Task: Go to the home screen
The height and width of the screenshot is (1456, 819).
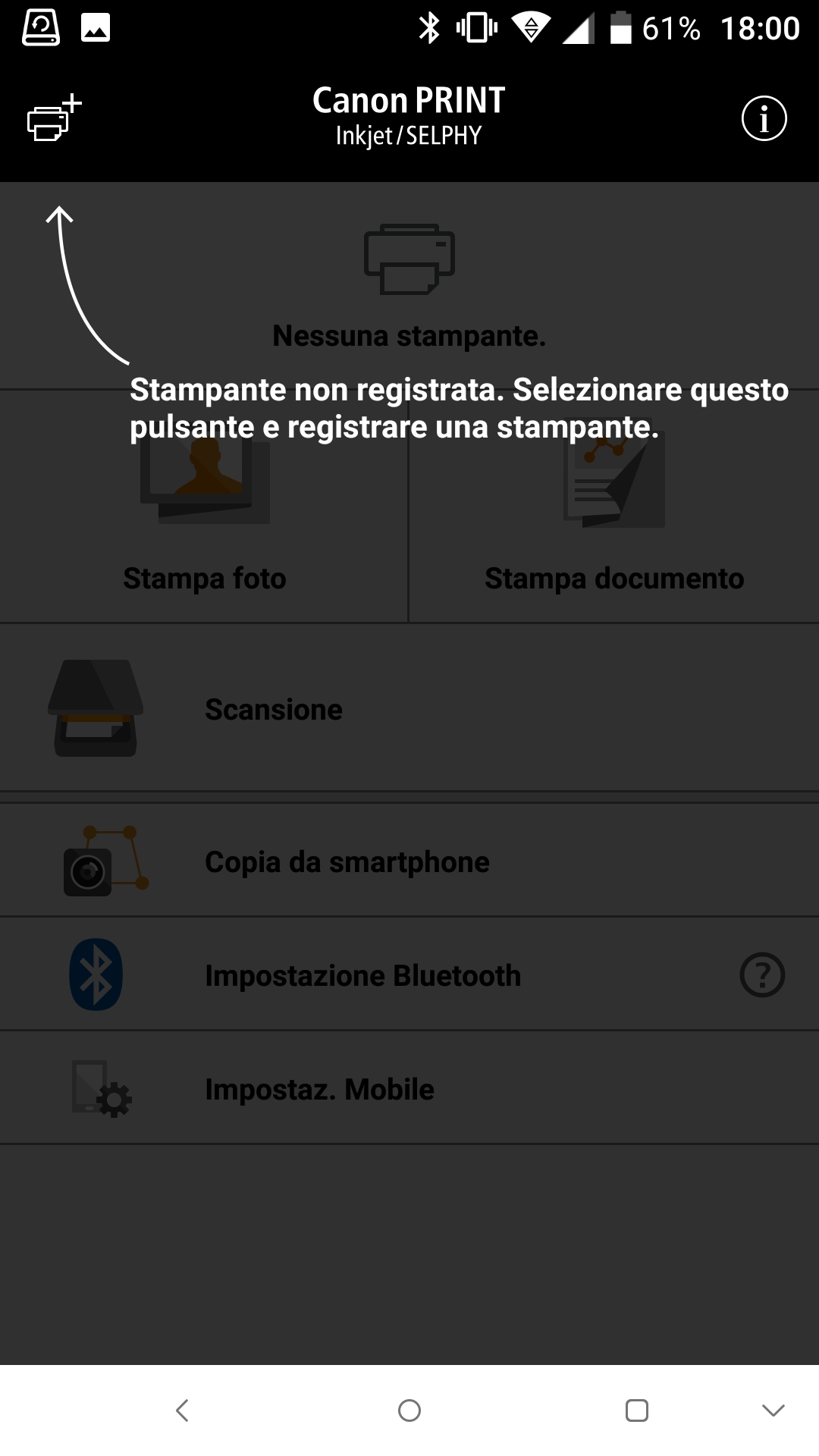Action: tap(409, 1410)
